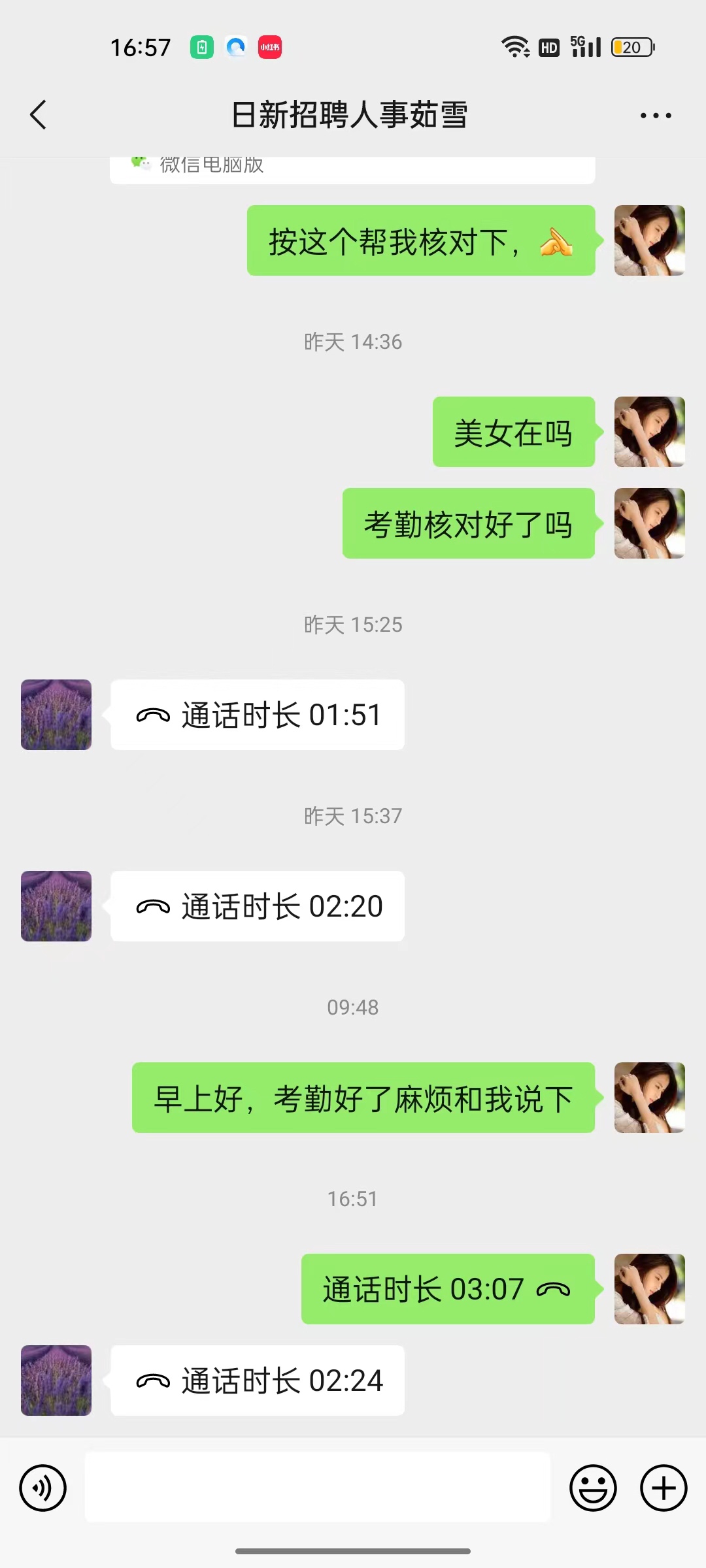Open the 微信电脑版 file card
Screen dimensions: 706x1568
[x=352, y=169]
